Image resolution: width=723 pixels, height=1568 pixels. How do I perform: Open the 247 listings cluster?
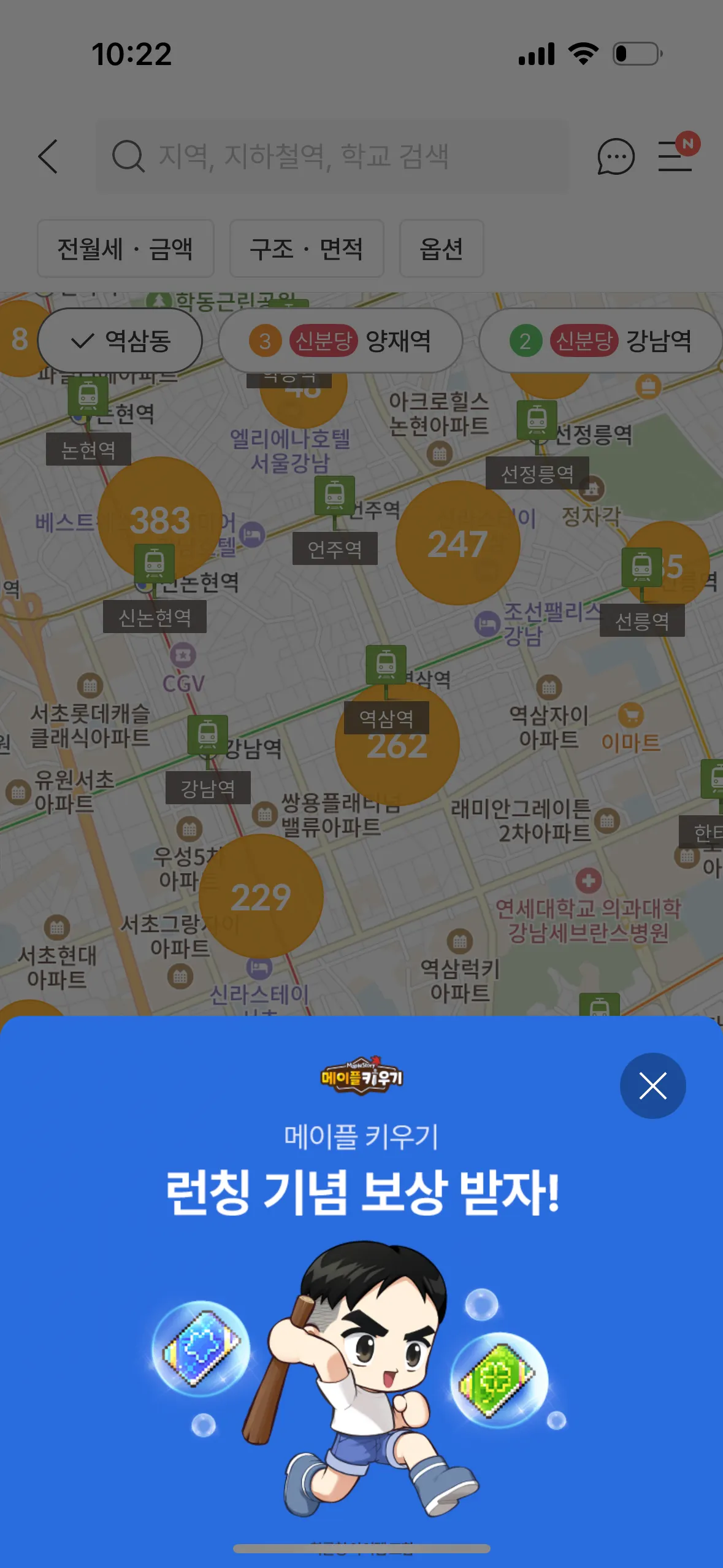pyautogui.click(x=457, y=544)
